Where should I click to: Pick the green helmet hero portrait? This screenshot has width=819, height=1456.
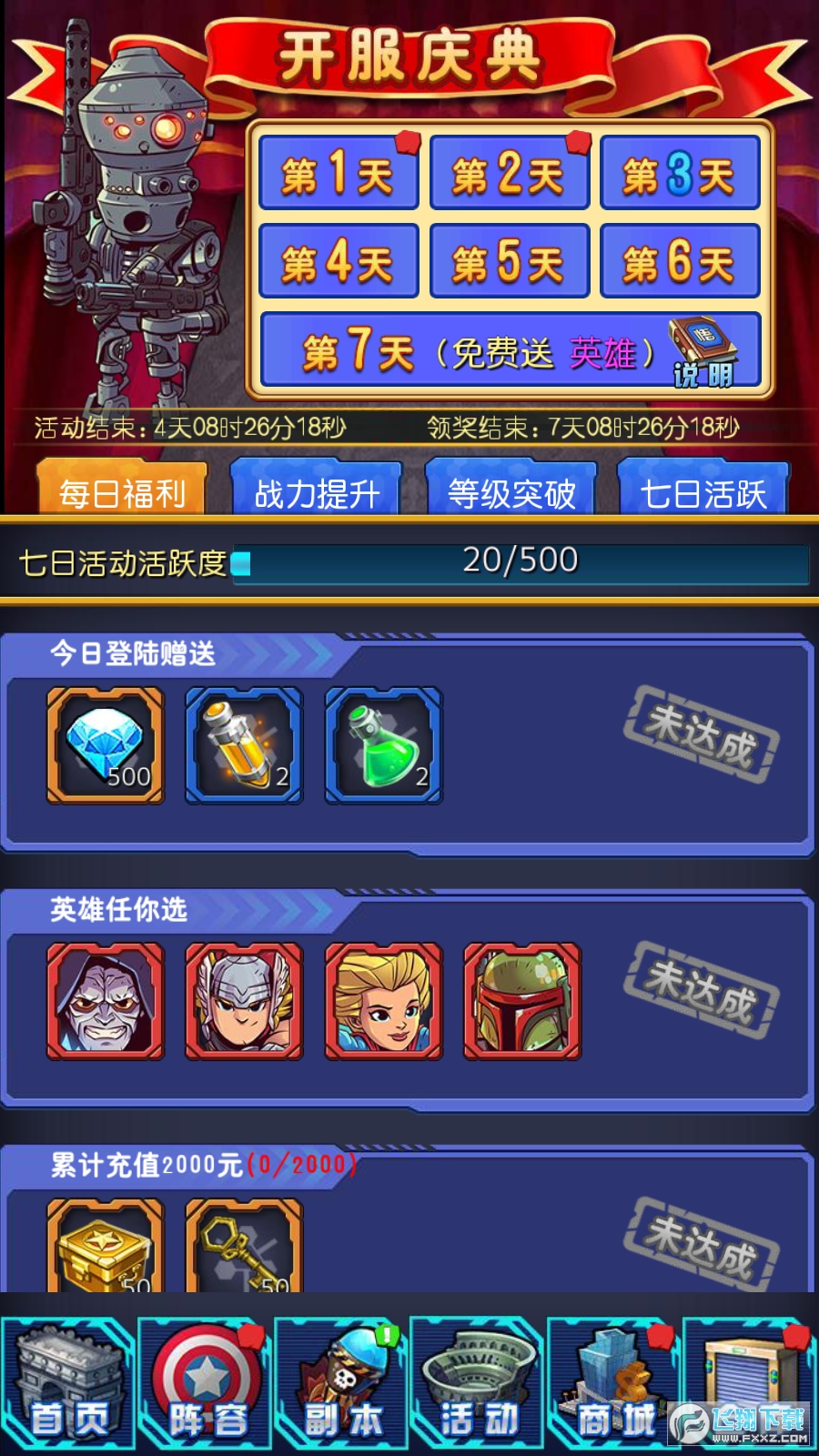coord(522,1001)
